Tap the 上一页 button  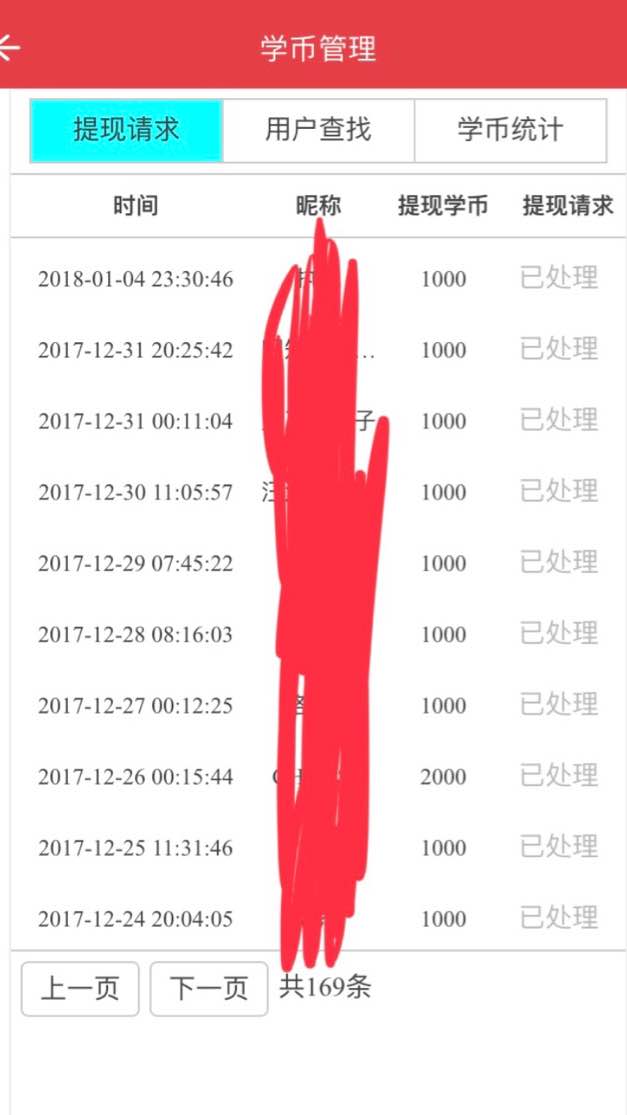tap(80, 989)
